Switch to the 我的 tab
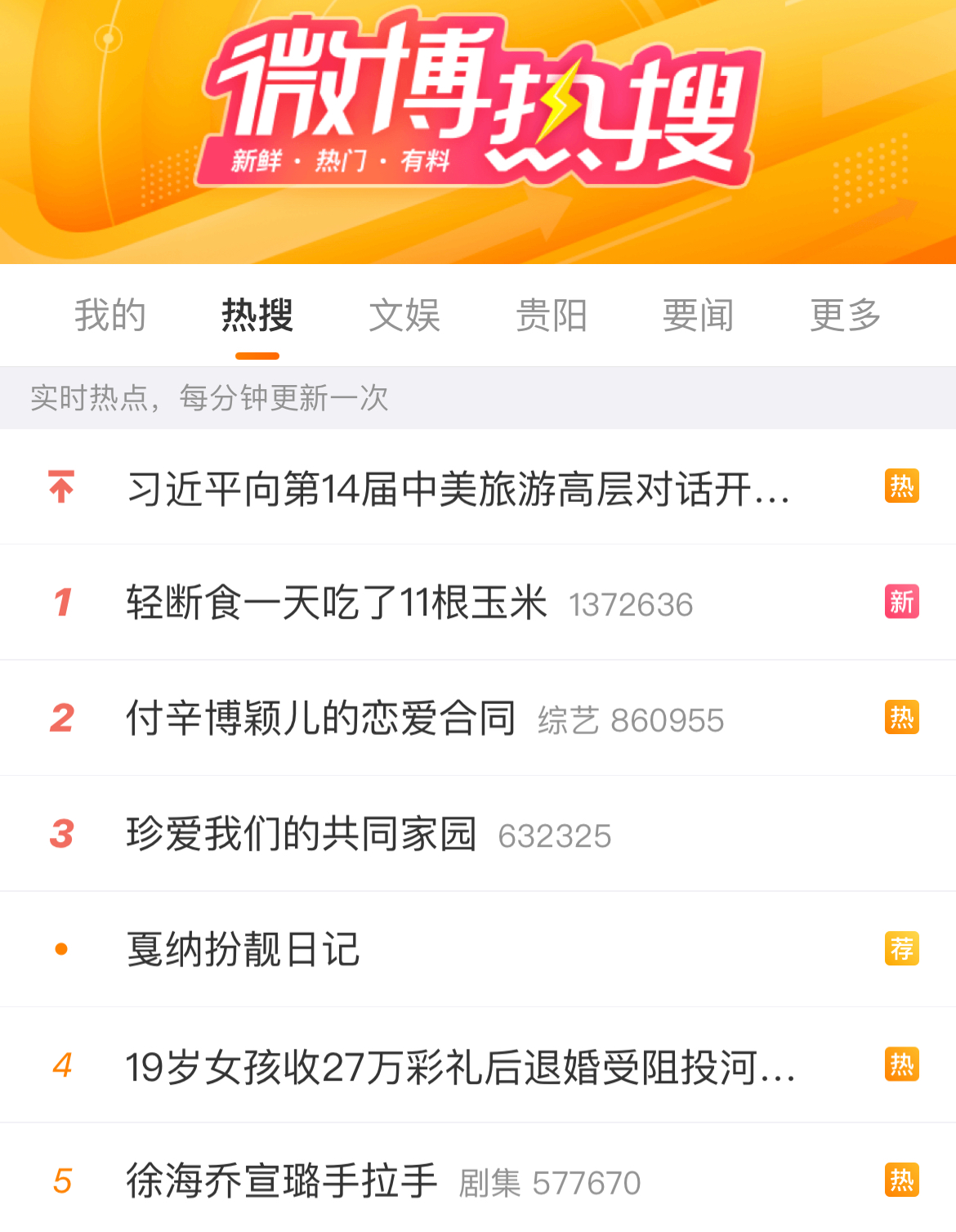The width and height of the screenshot is (956, 1232). 109,316
